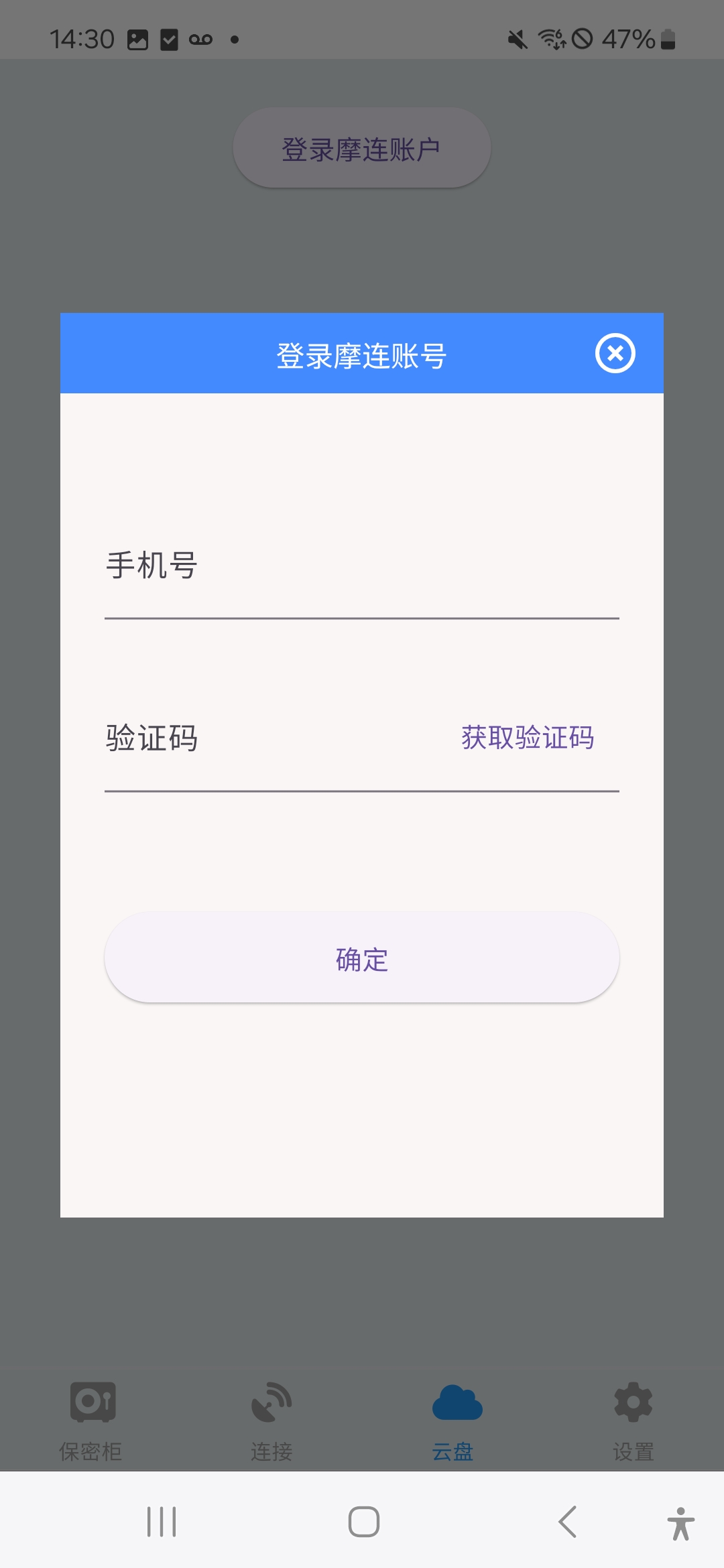724x1568 pixels.
Task: Tap 获取验证码 to request a code
Action: coord(527,738)
